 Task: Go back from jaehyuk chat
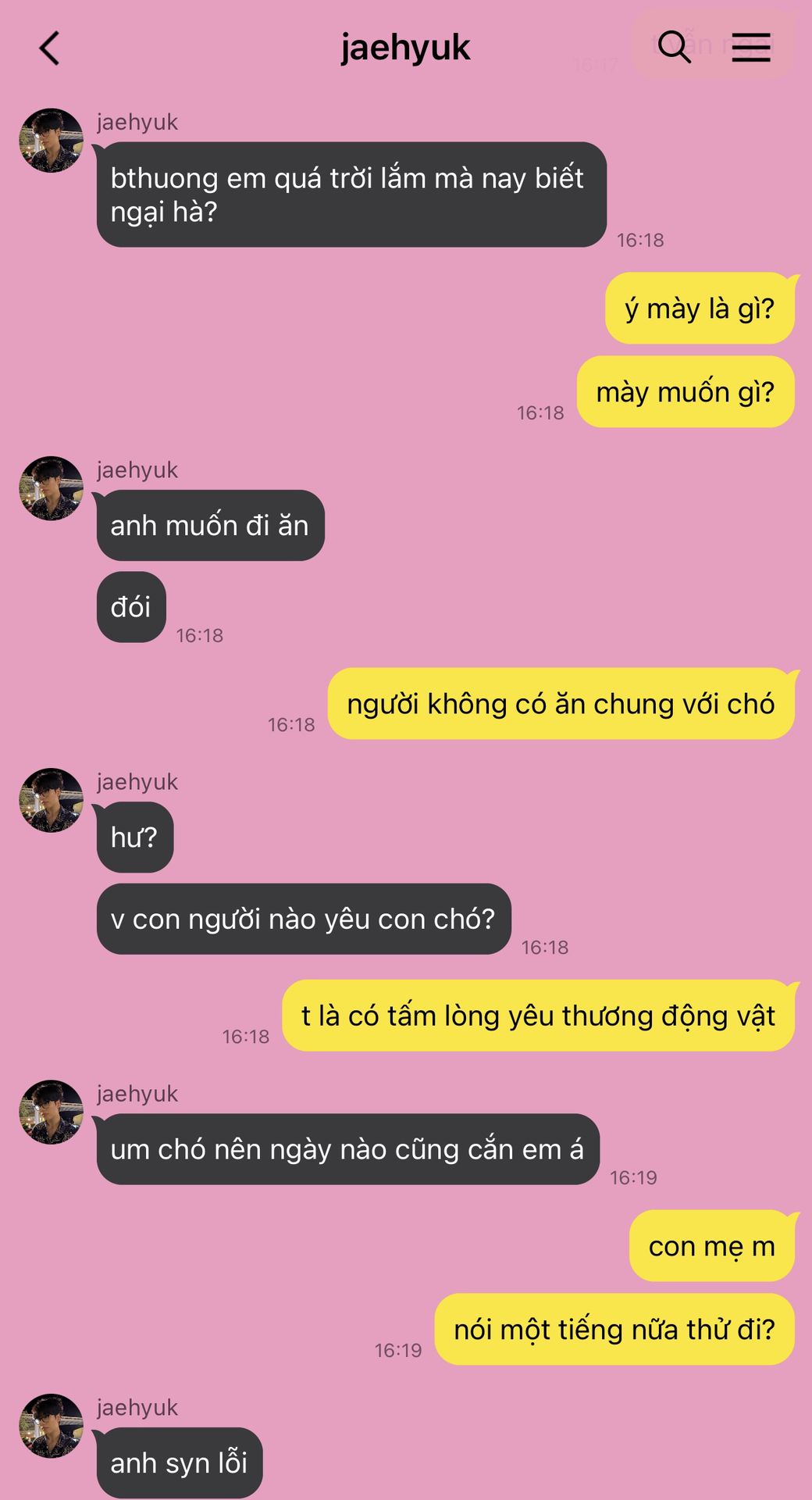pos(49,48)
